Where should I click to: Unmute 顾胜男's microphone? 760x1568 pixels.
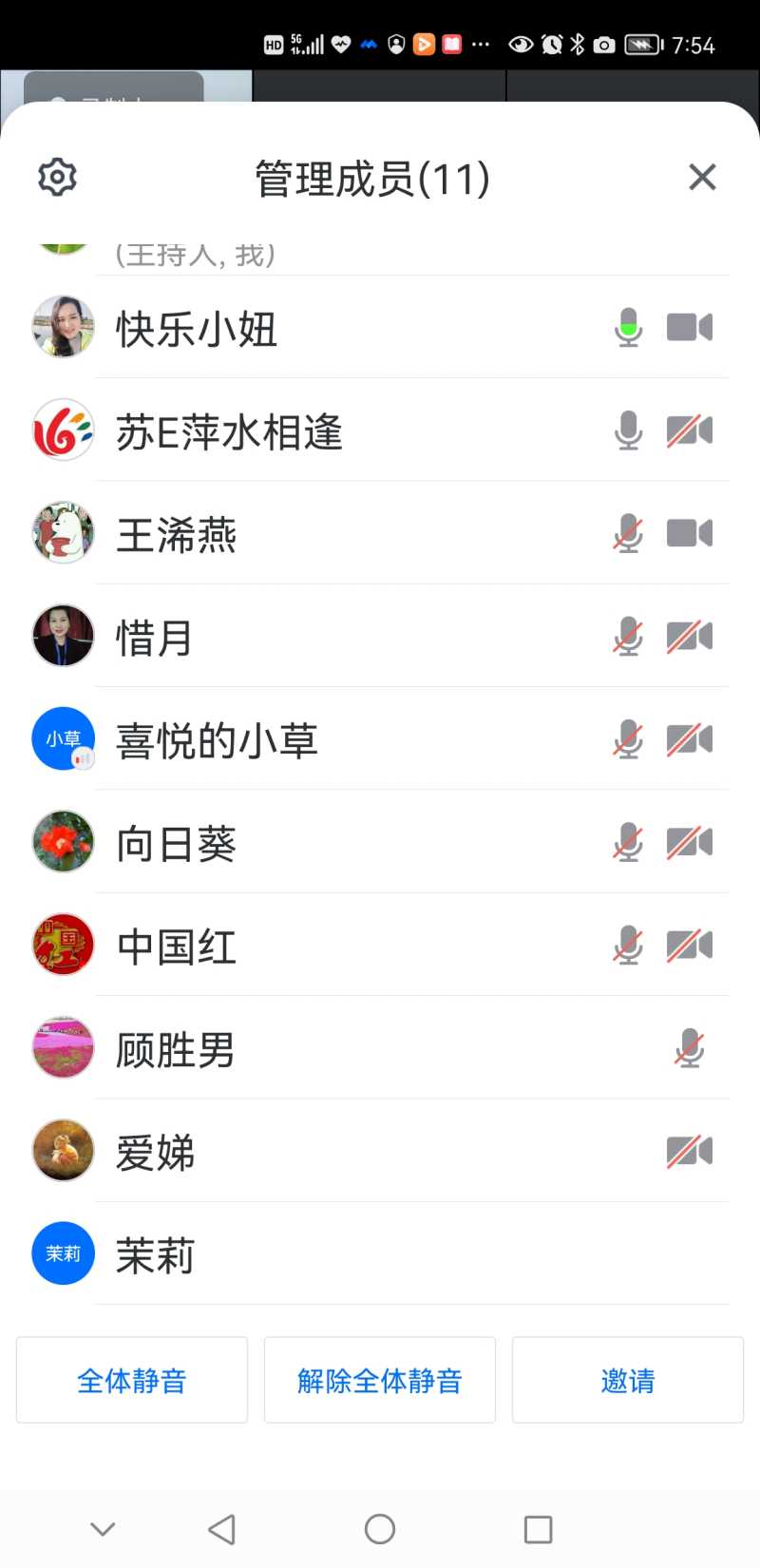(688, 1048)
